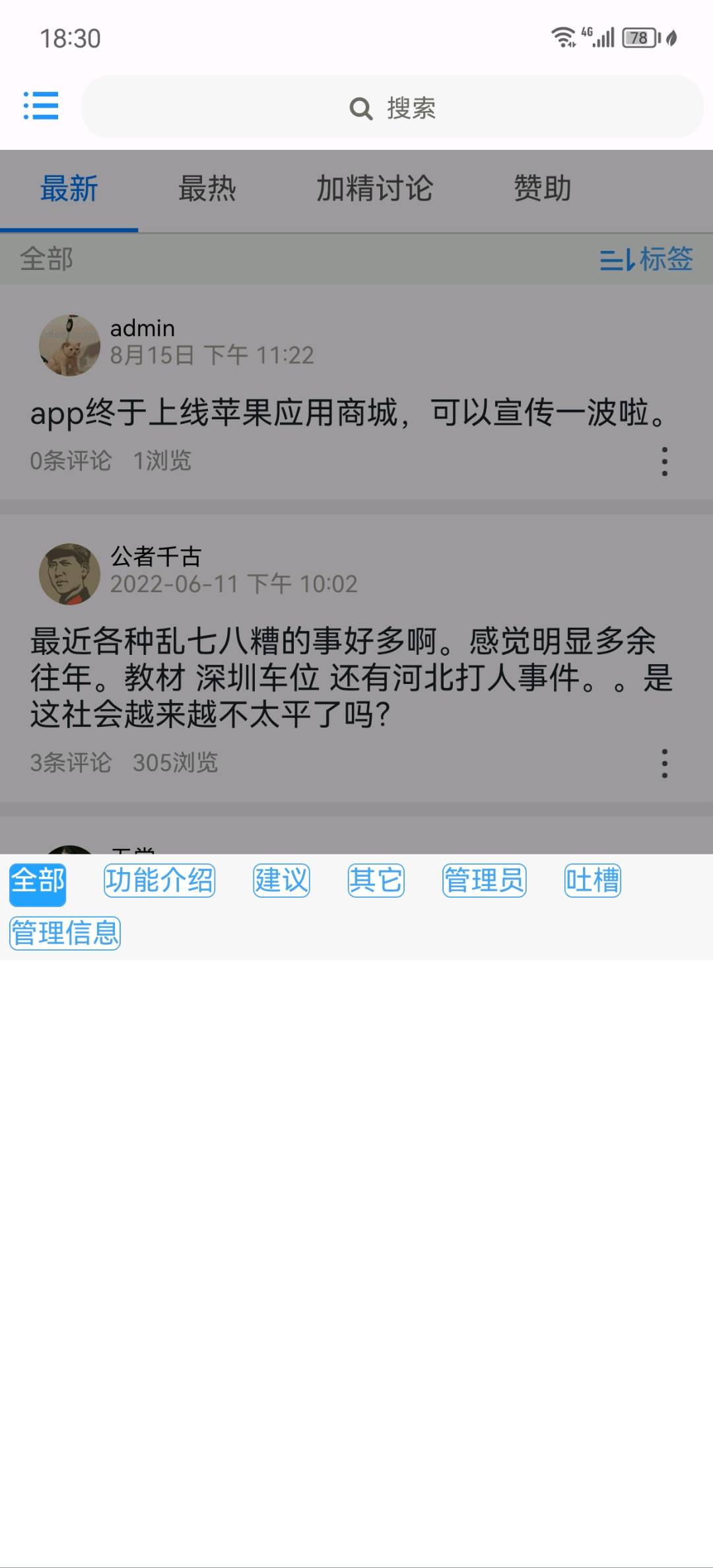The height and width of the screenshot is (1568, 713).
Task: Filter posts by 管理员 tag
Action: tap(484, 881)
